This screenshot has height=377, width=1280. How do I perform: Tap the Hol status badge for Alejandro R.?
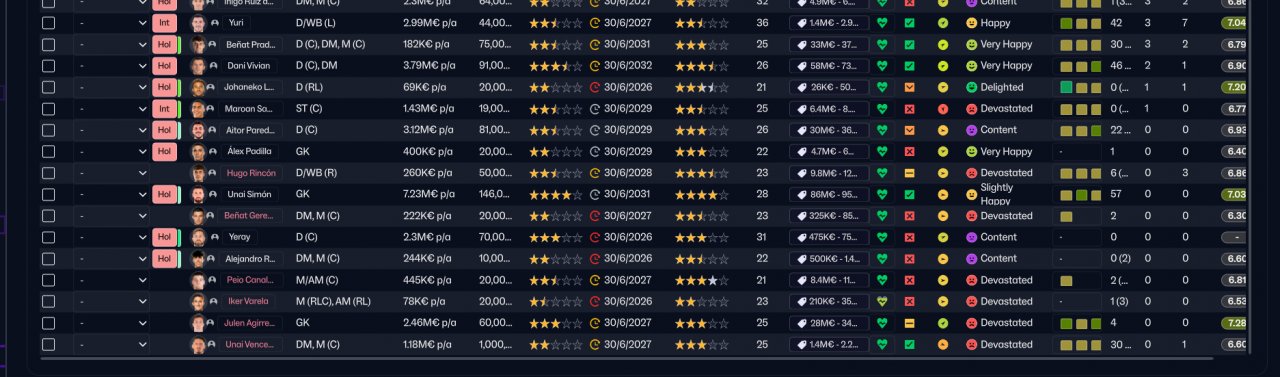pyautogui.click(x=164, y=258)
